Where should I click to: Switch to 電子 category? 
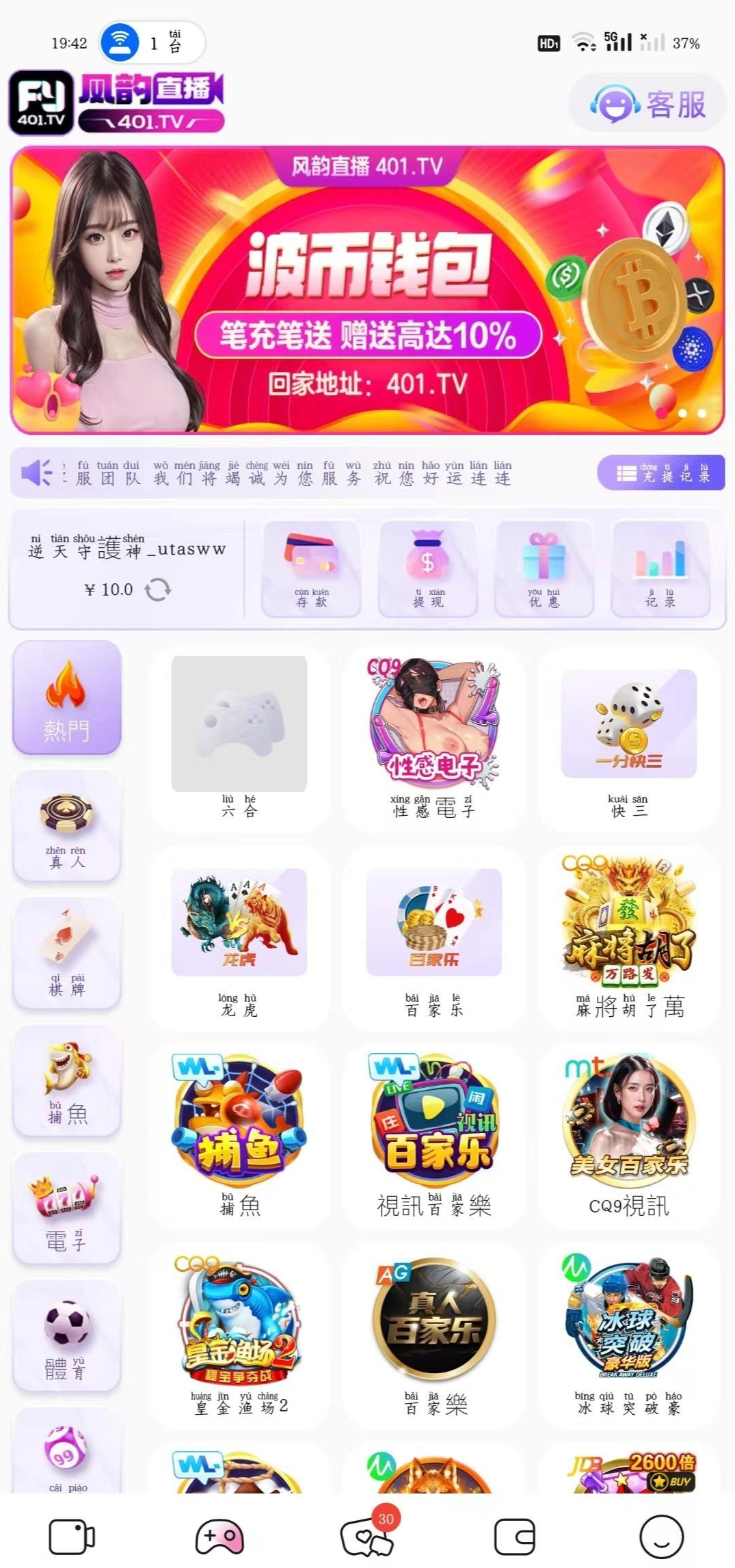66,1209
